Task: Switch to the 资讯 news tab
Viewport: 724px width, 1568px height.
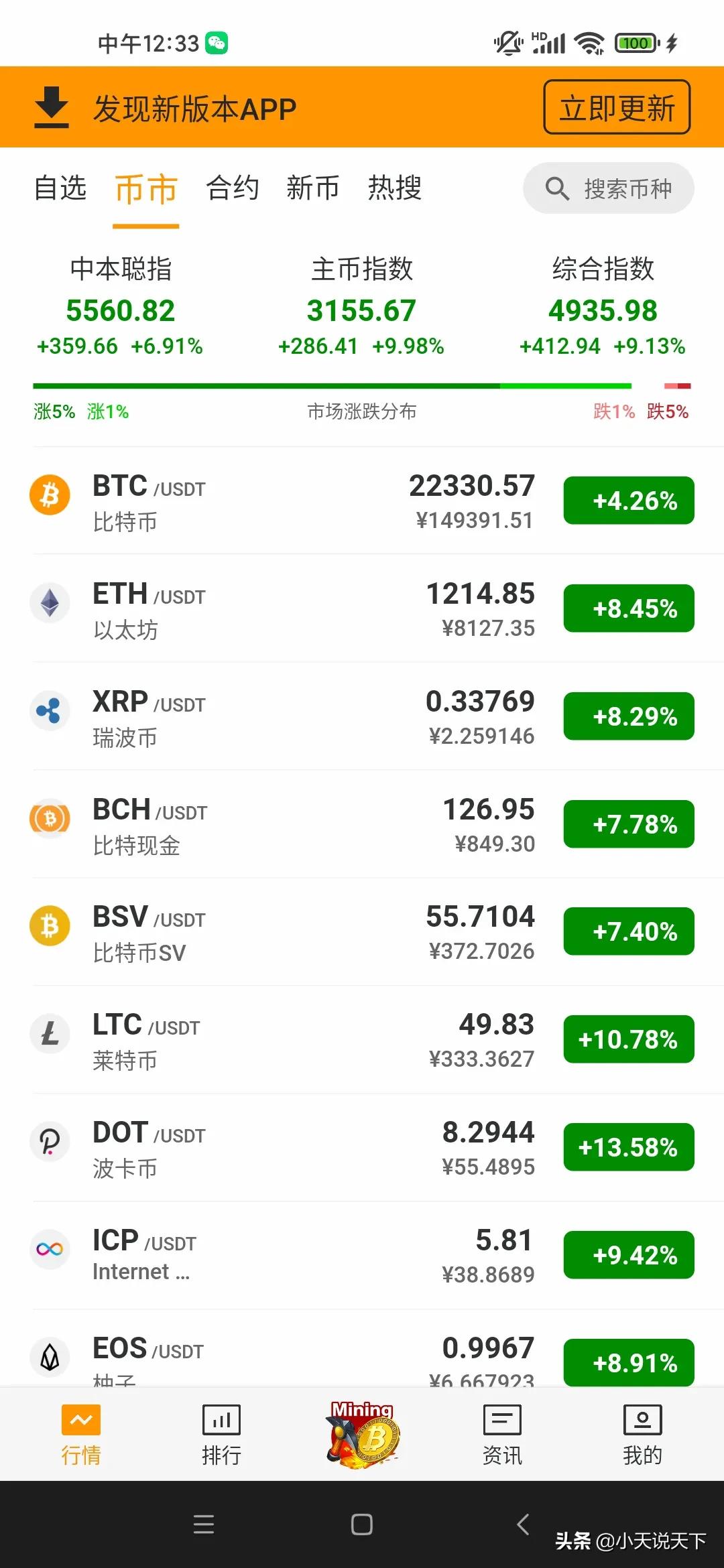Action: coord(502,1435)
